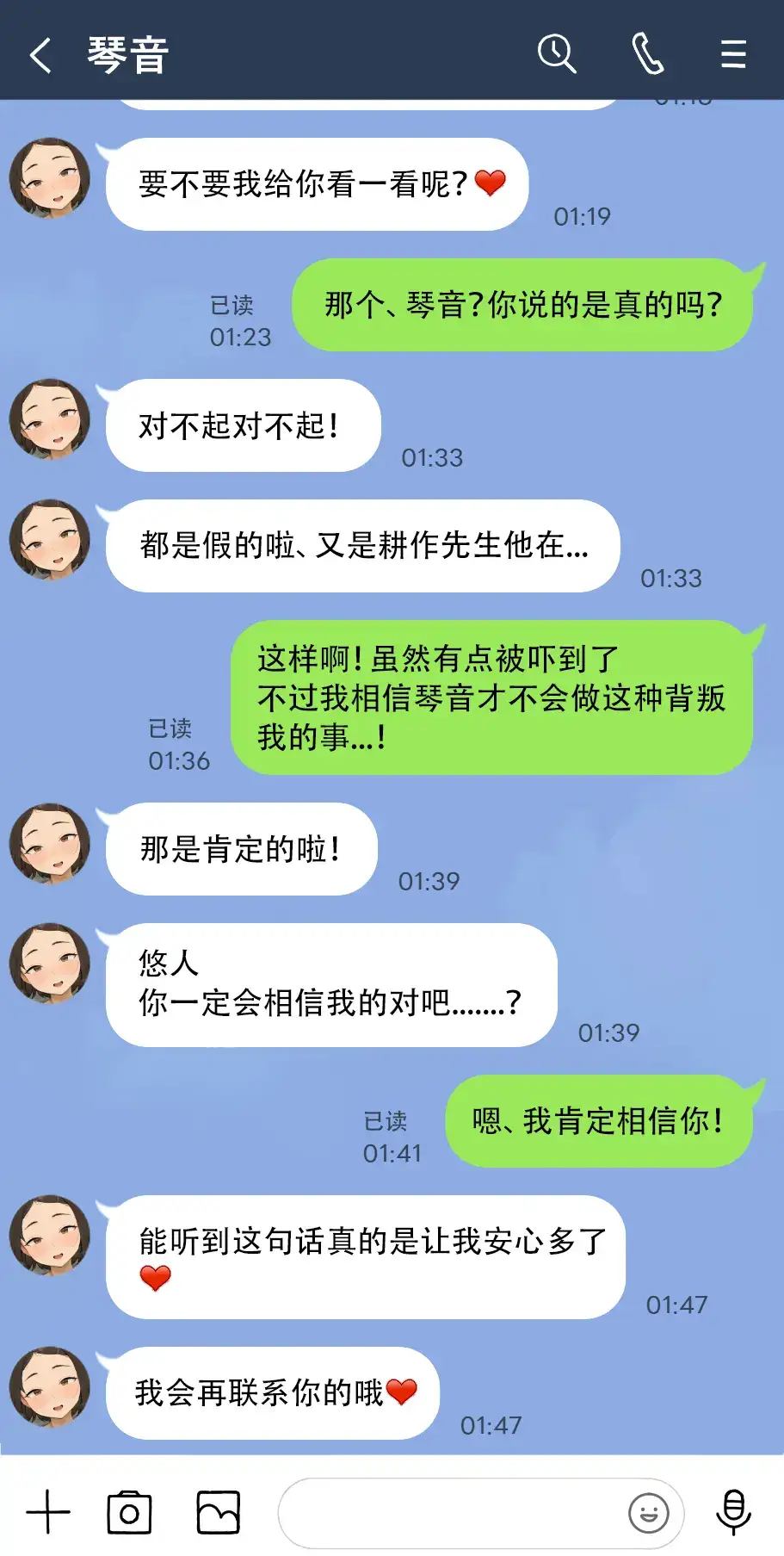Record a voice message with the microphone

click(733, 1512)
